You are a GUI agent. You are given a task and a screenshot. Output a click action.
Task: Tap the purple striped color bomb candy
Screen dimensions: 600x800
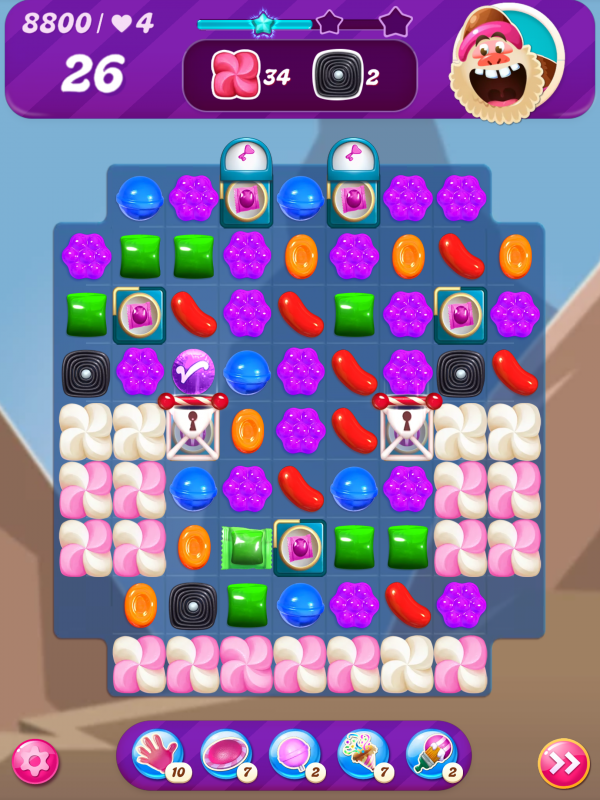(x=193, y=371)
